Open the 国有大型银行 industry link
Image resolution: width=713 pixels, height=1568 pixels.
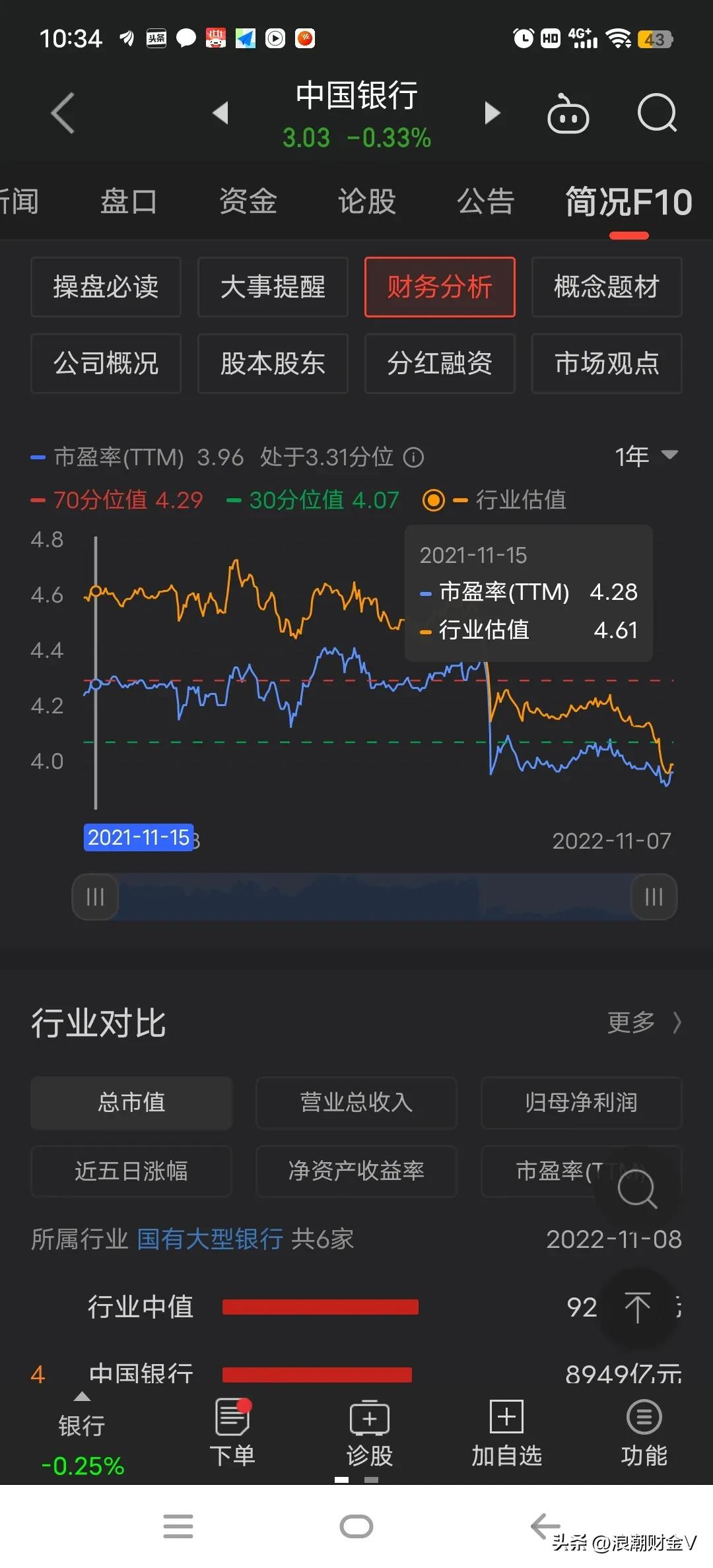click(x=209, y=1239)
